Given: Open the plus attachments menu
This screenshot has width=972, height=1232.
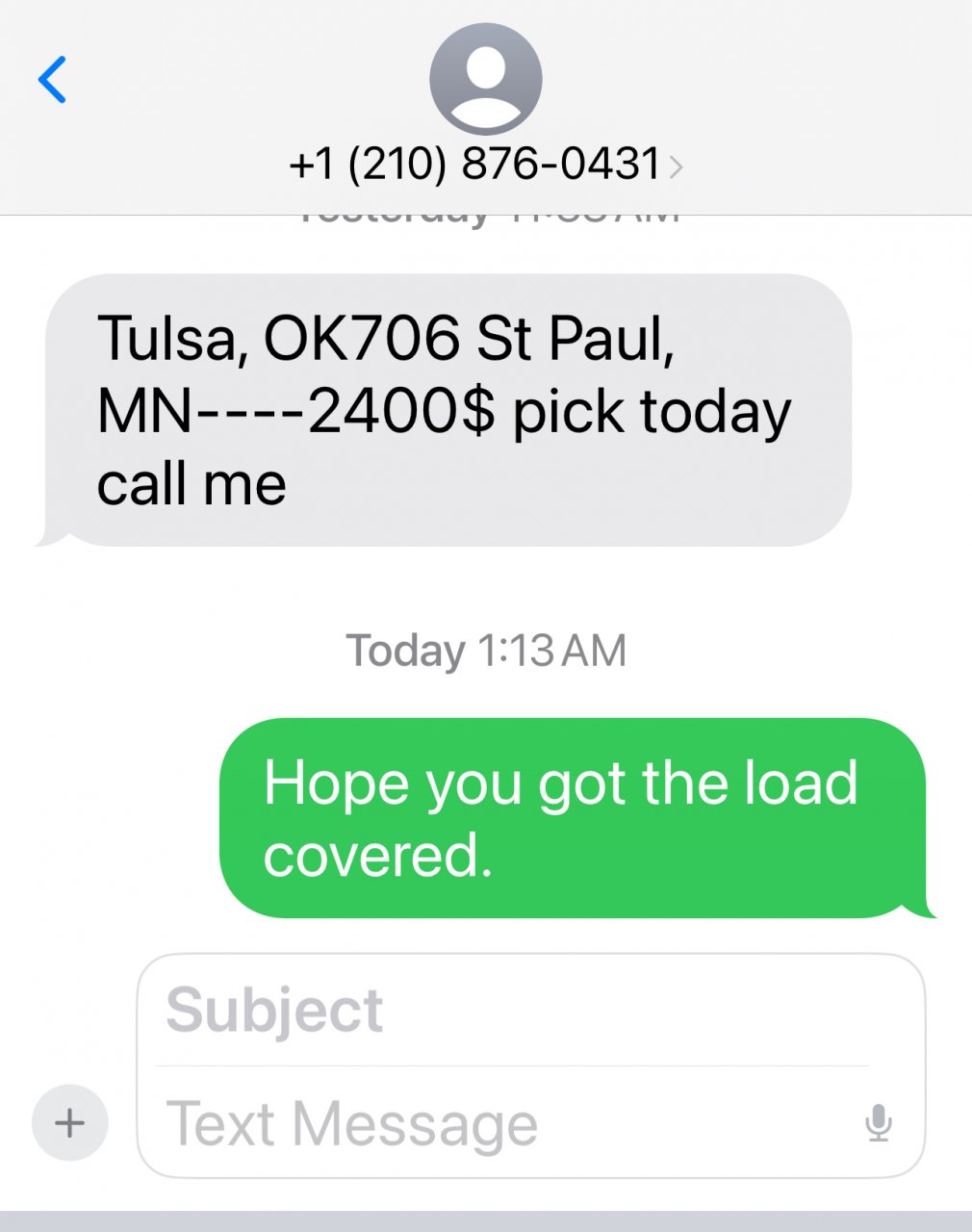Looking at the screenshot, I should coord(69,1122).
